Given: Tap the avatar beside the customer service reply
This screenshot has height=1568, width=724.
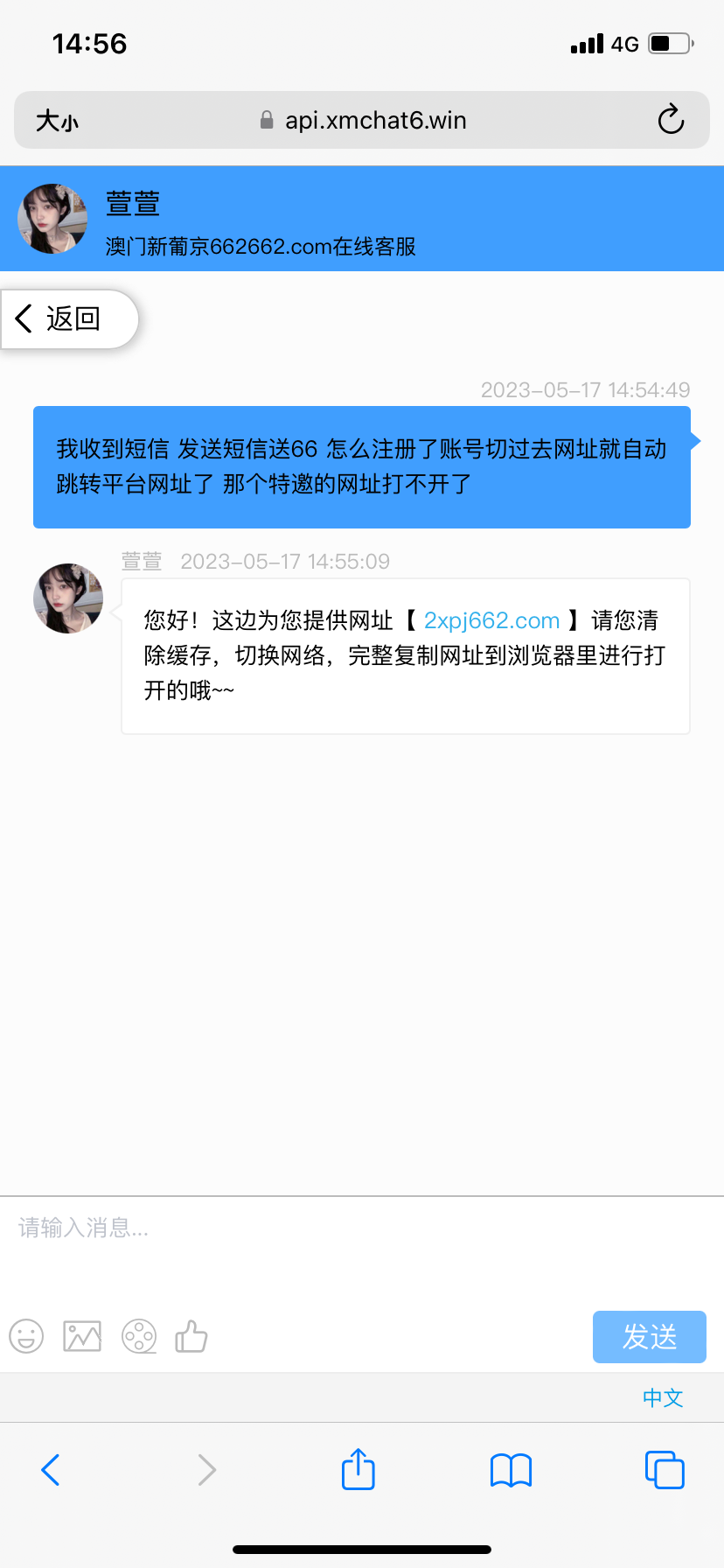Looking at the screenshot, I should click(67, 598).
